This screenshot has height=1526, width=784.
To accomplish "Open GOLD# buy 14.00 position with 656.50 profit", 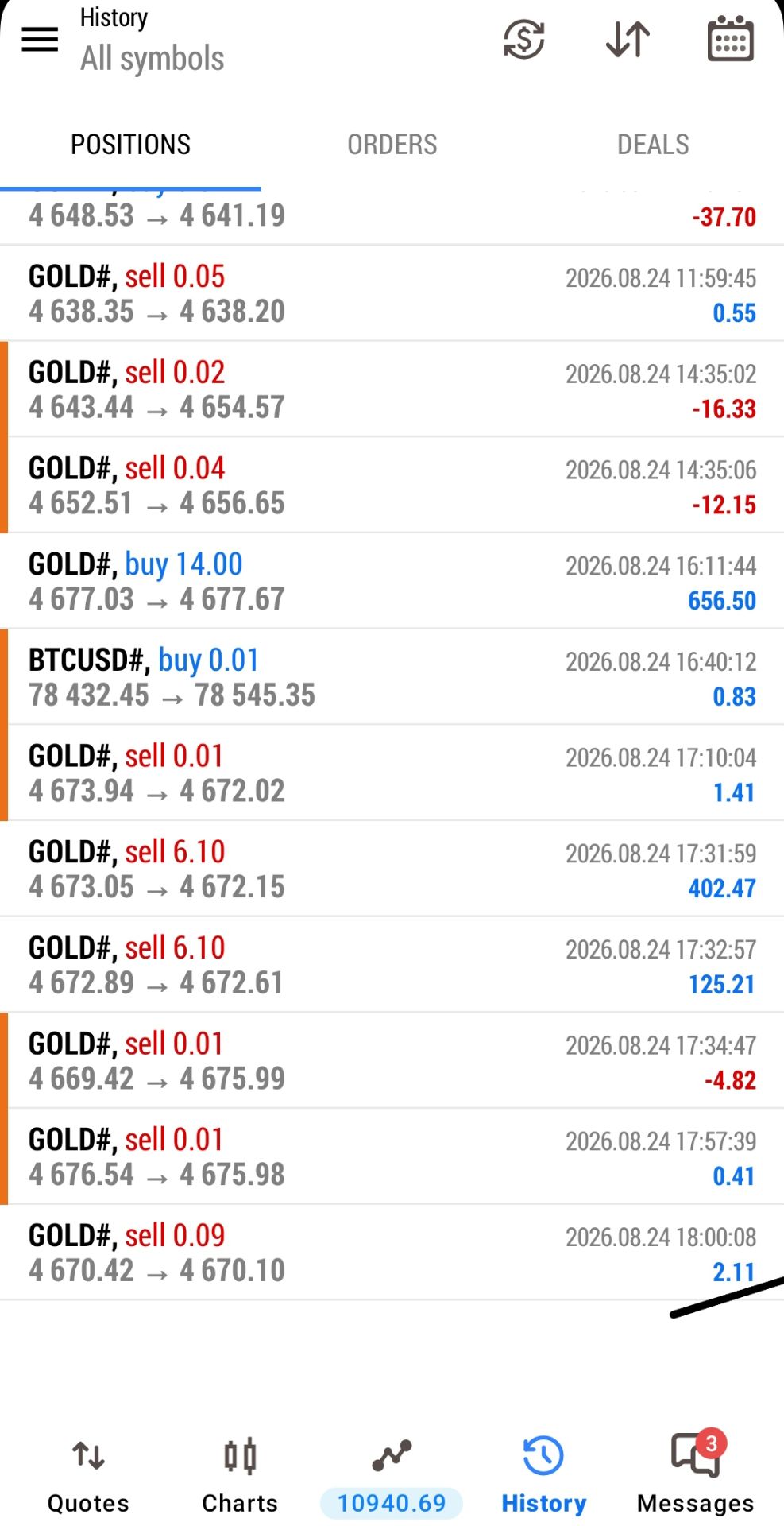I will pos(392,581).
